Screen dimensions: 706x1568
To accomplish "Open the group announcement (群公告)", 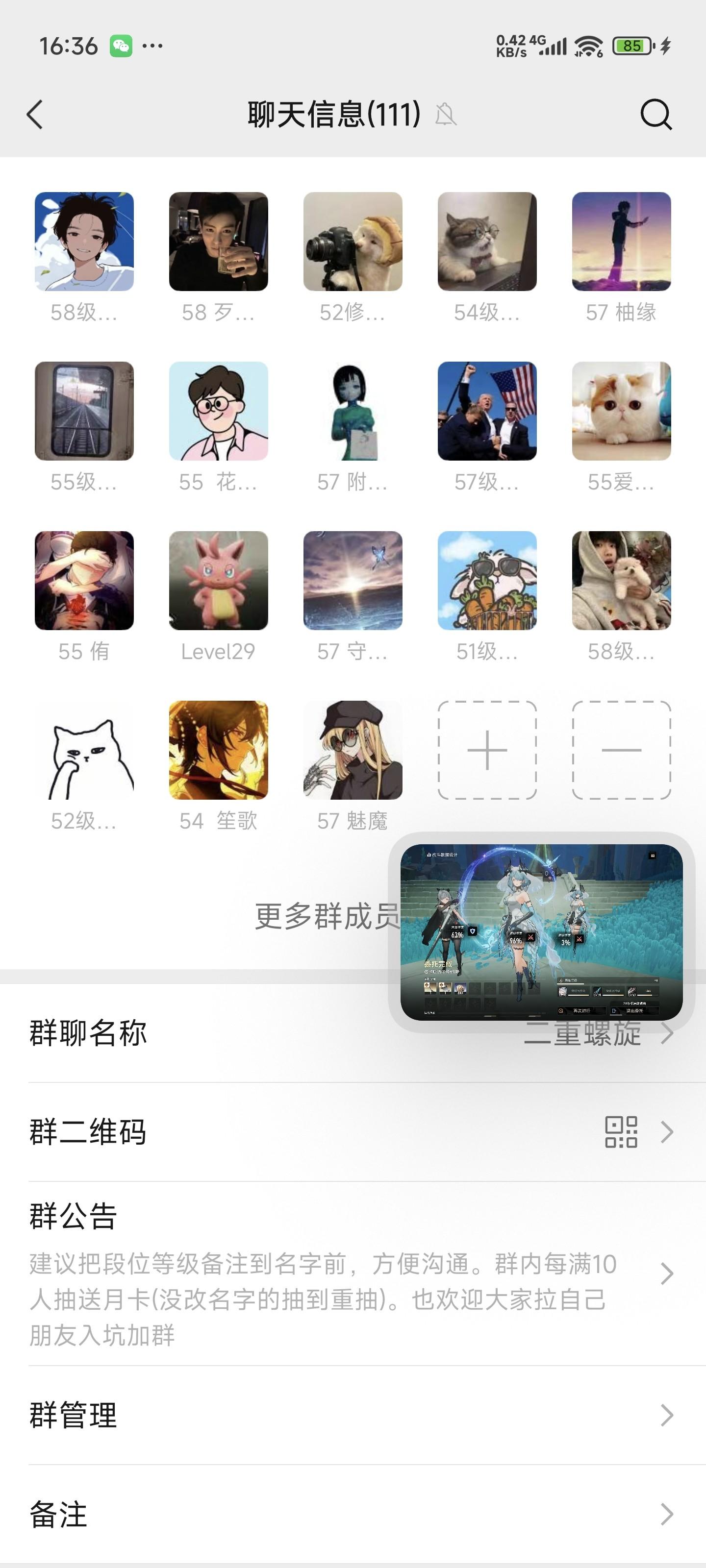I will point(353,1274).
